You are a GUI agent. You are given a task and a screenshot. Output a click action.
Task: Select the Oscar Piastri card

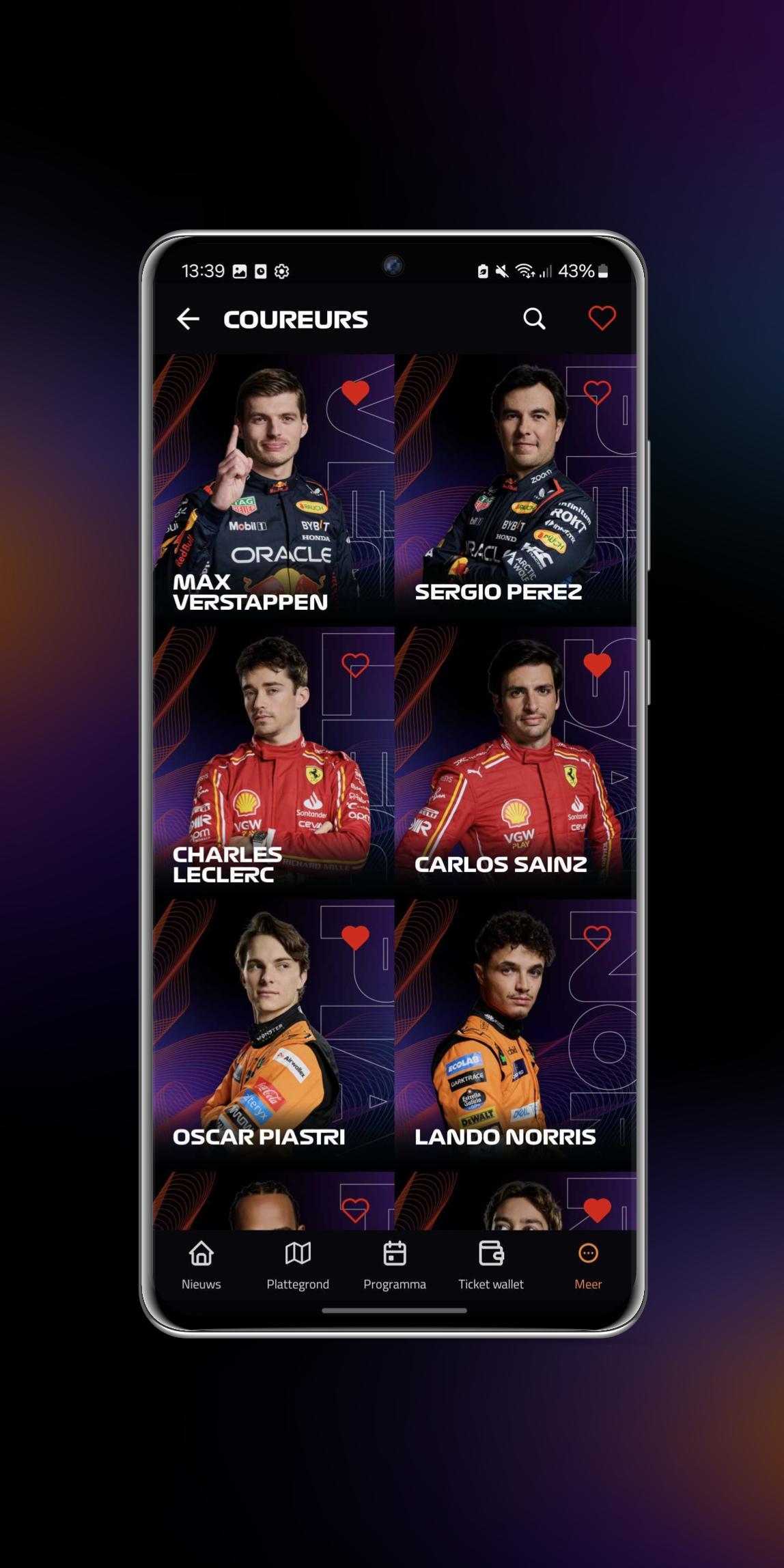click(x=274, y=1032)
